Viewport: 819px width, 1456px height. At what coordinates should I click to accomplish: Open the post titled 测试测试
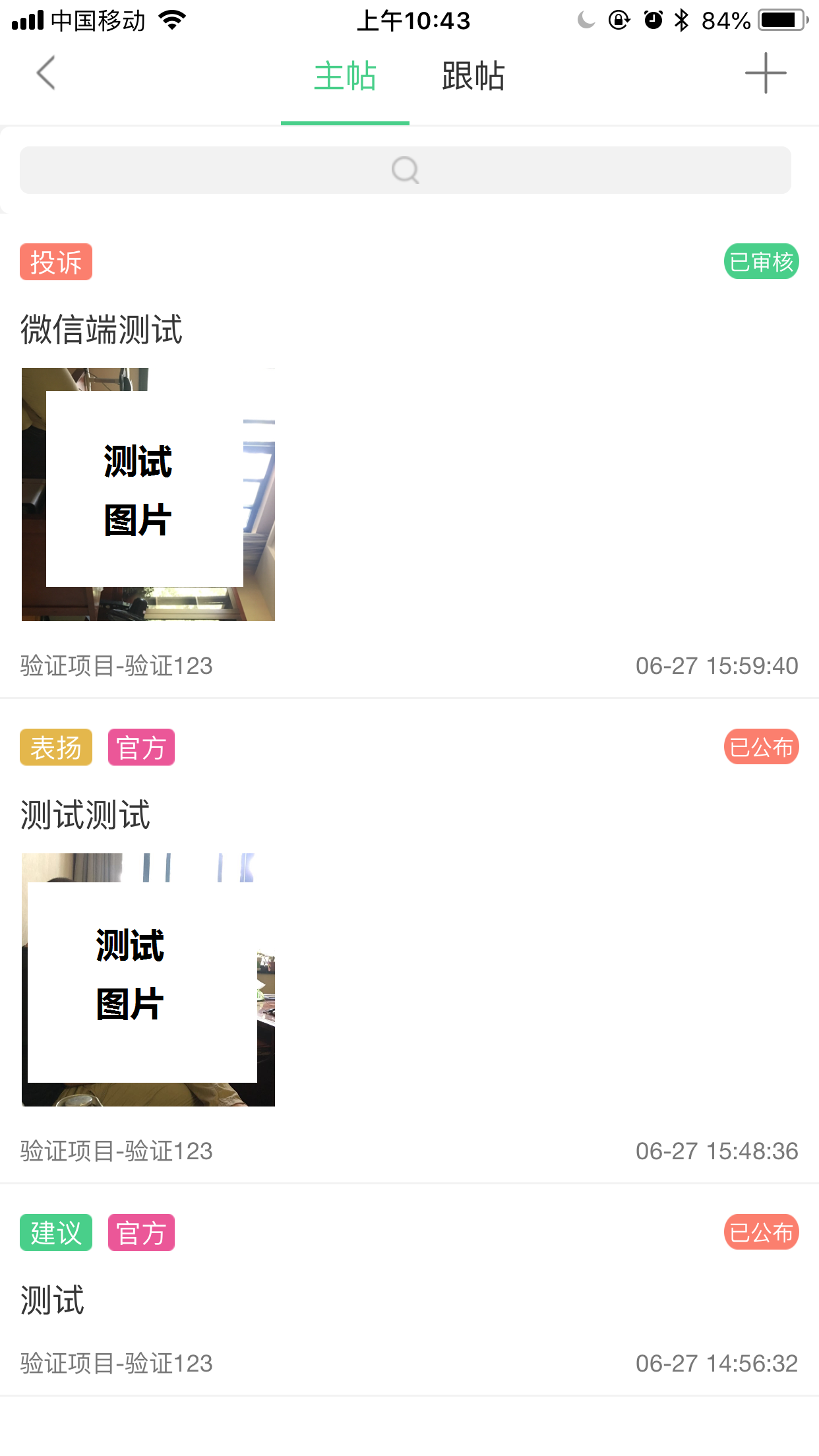pyautogui.click(x=86, y=814)
